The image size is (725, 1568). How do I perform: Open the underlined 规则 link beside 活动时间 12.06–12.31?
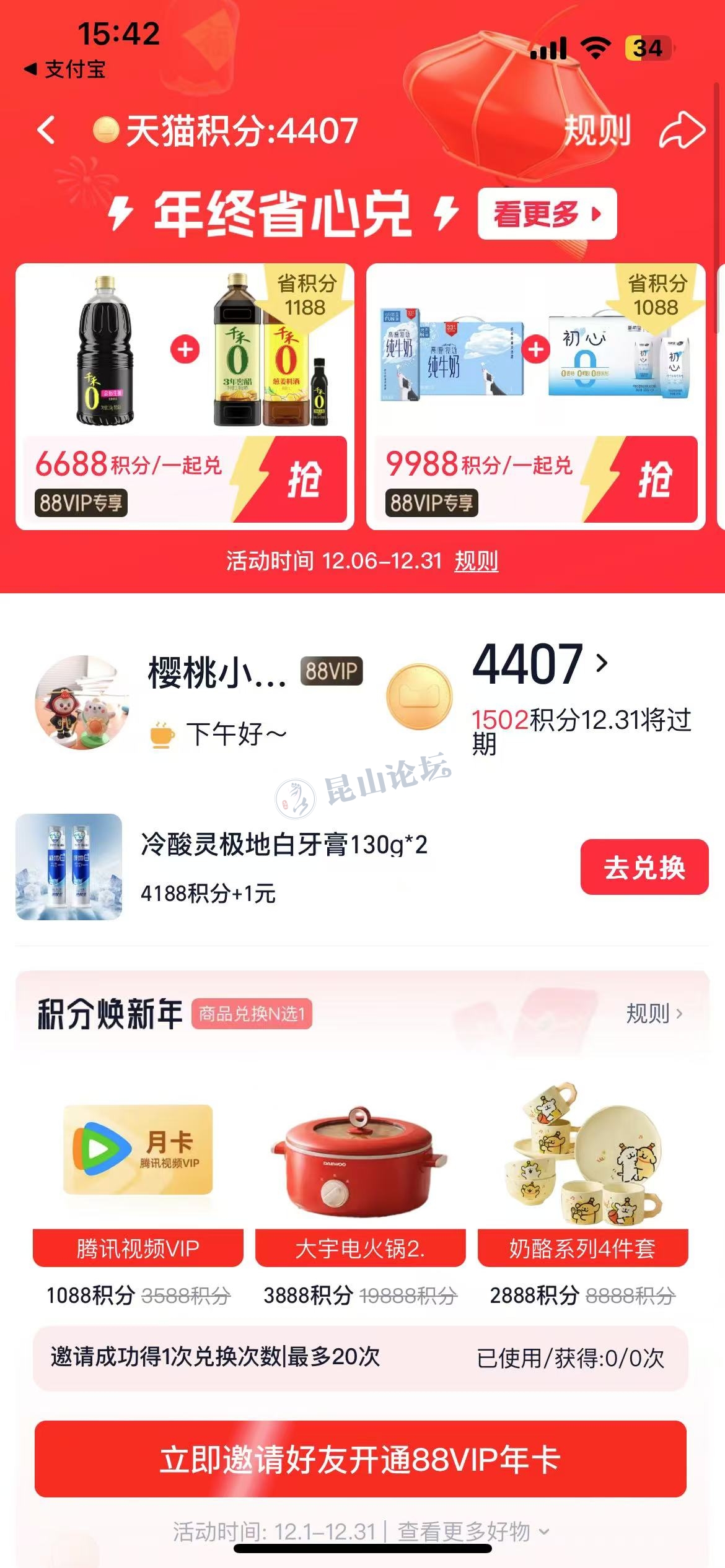(476, 561)
